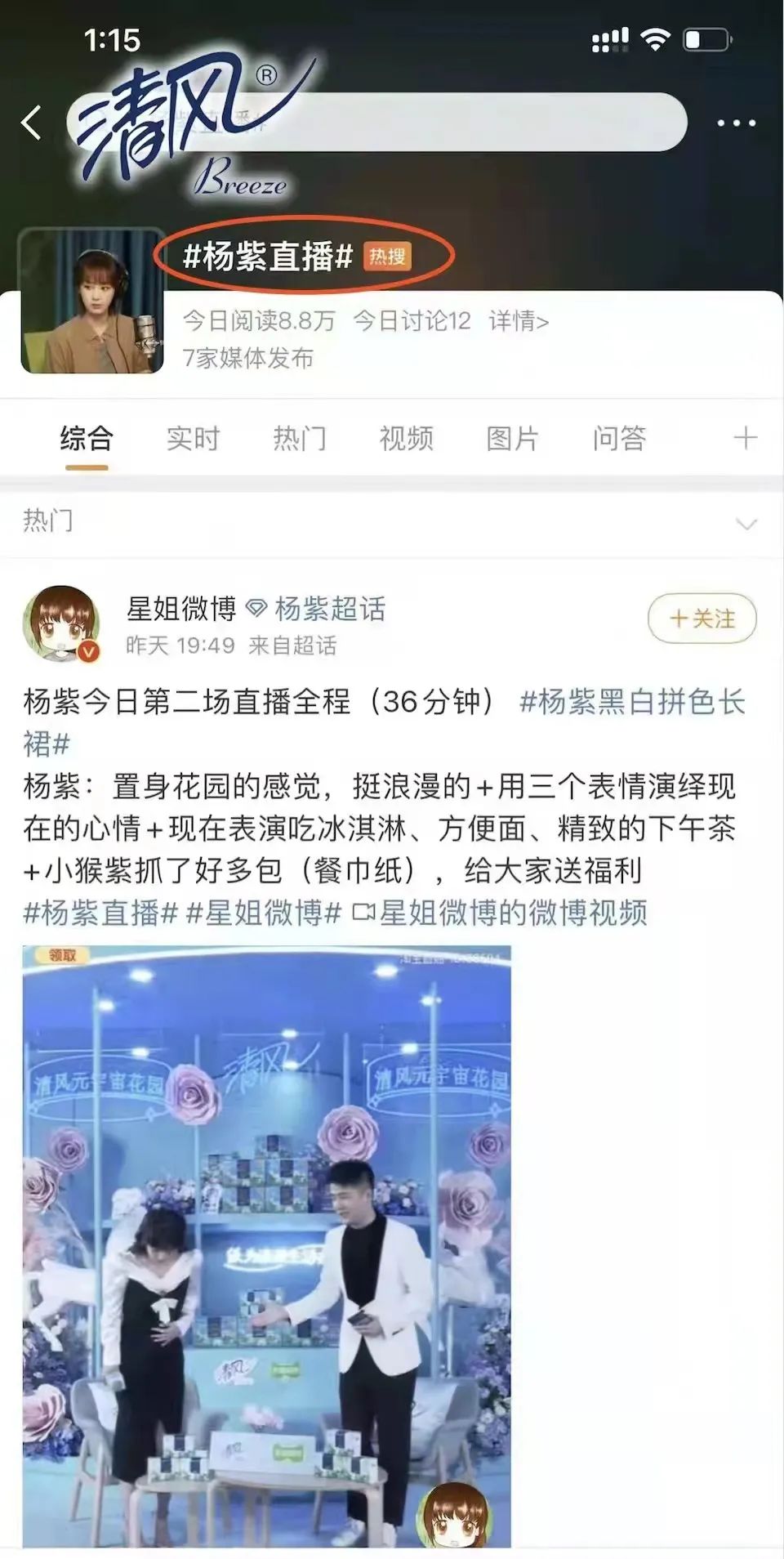Open the three-dot overflow menu
Image resolution: width=784 pixels, height=1559 pixels.
coord(736,123)
